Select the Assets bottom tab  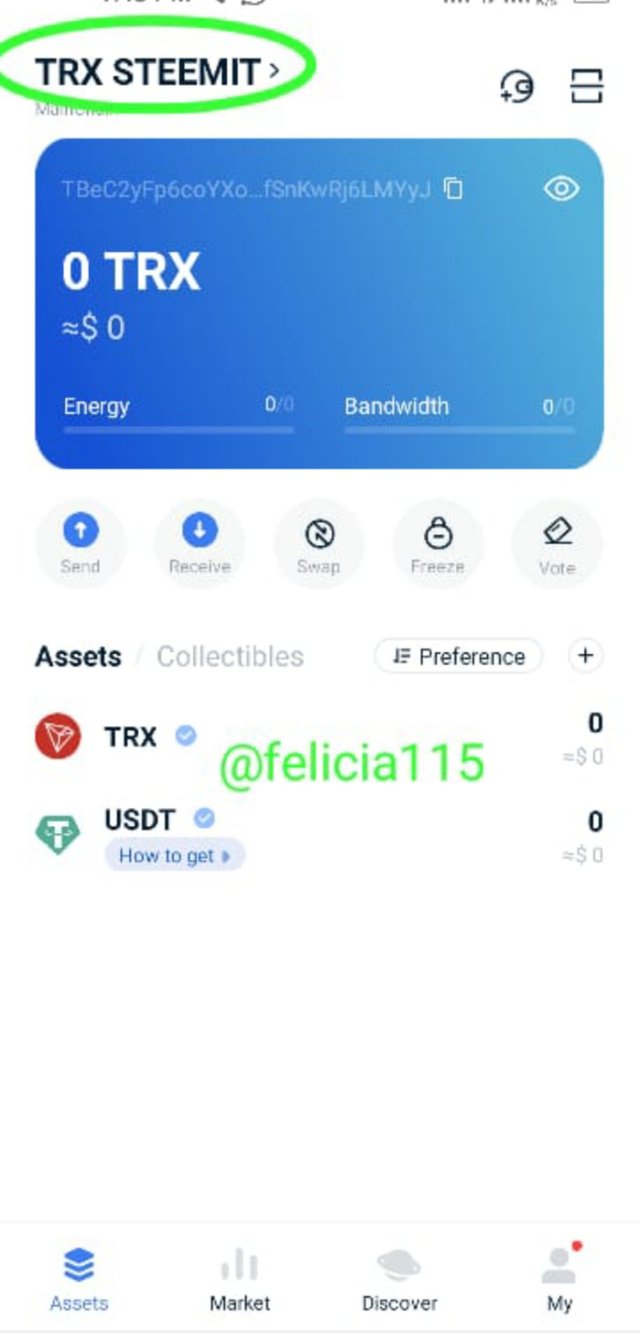[79, 1280]
